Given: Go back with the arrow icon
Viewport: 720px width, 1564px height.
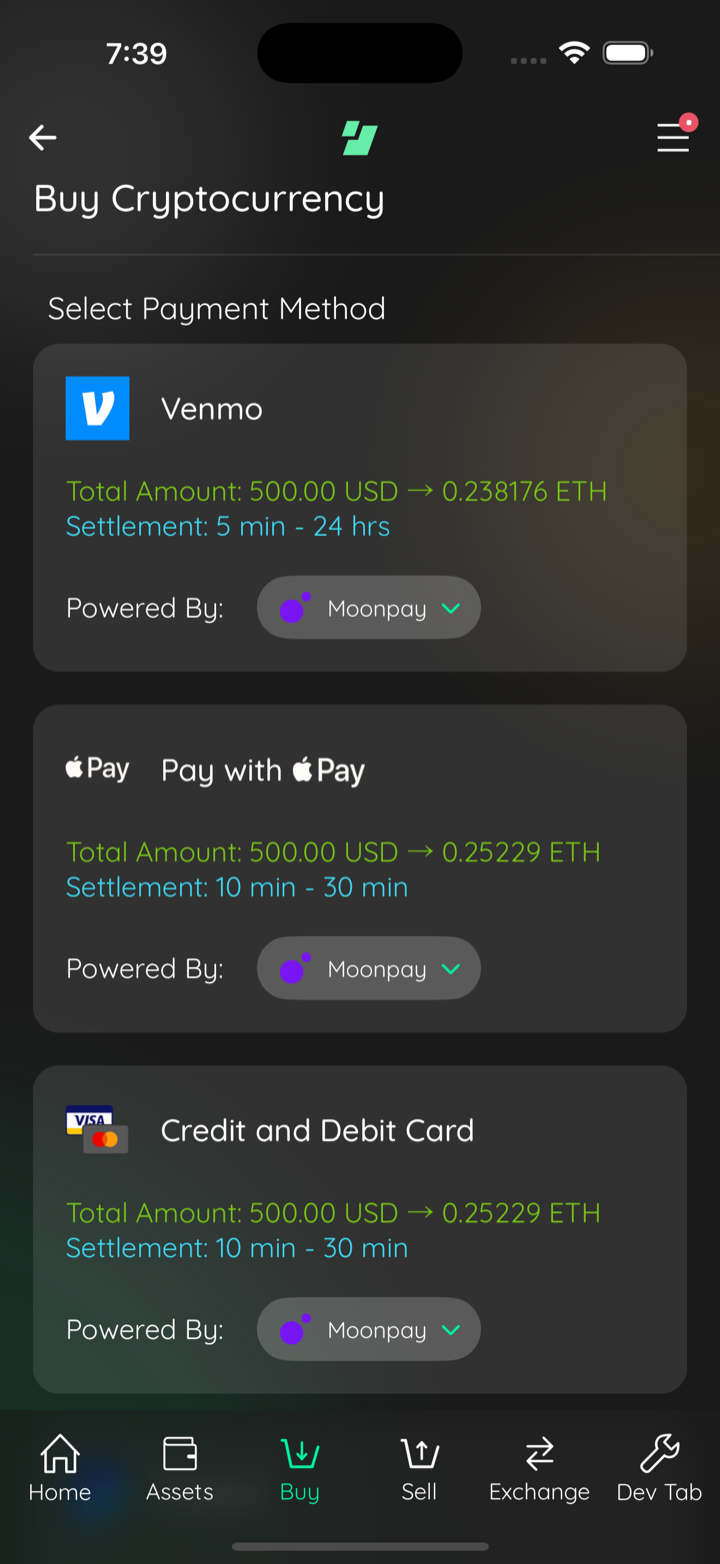Looking at the screenshot, I should click(x=42, y=138).
